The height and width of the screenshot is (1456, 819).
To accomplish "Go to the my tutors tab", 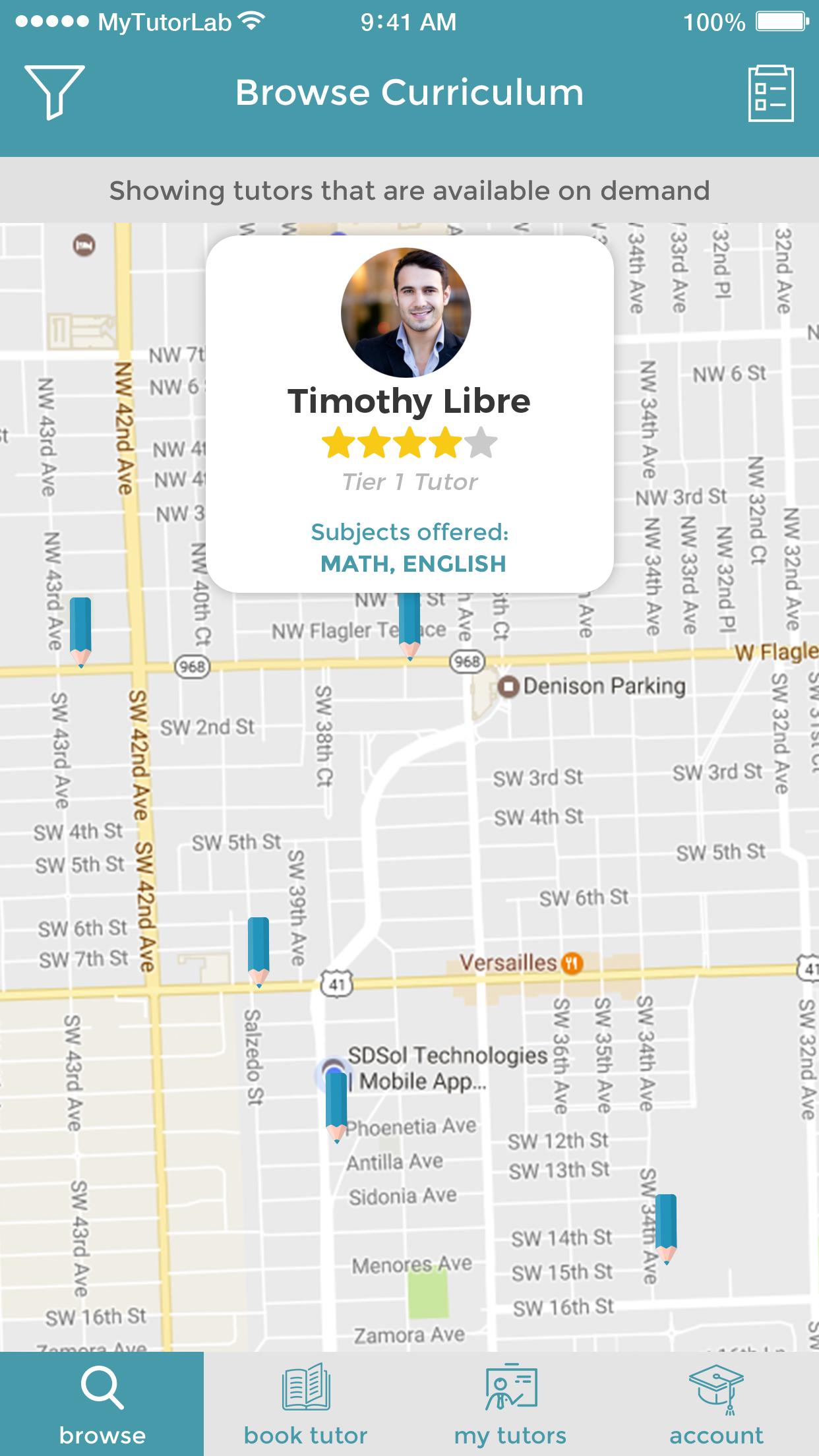I will [x=510, y=1403].
